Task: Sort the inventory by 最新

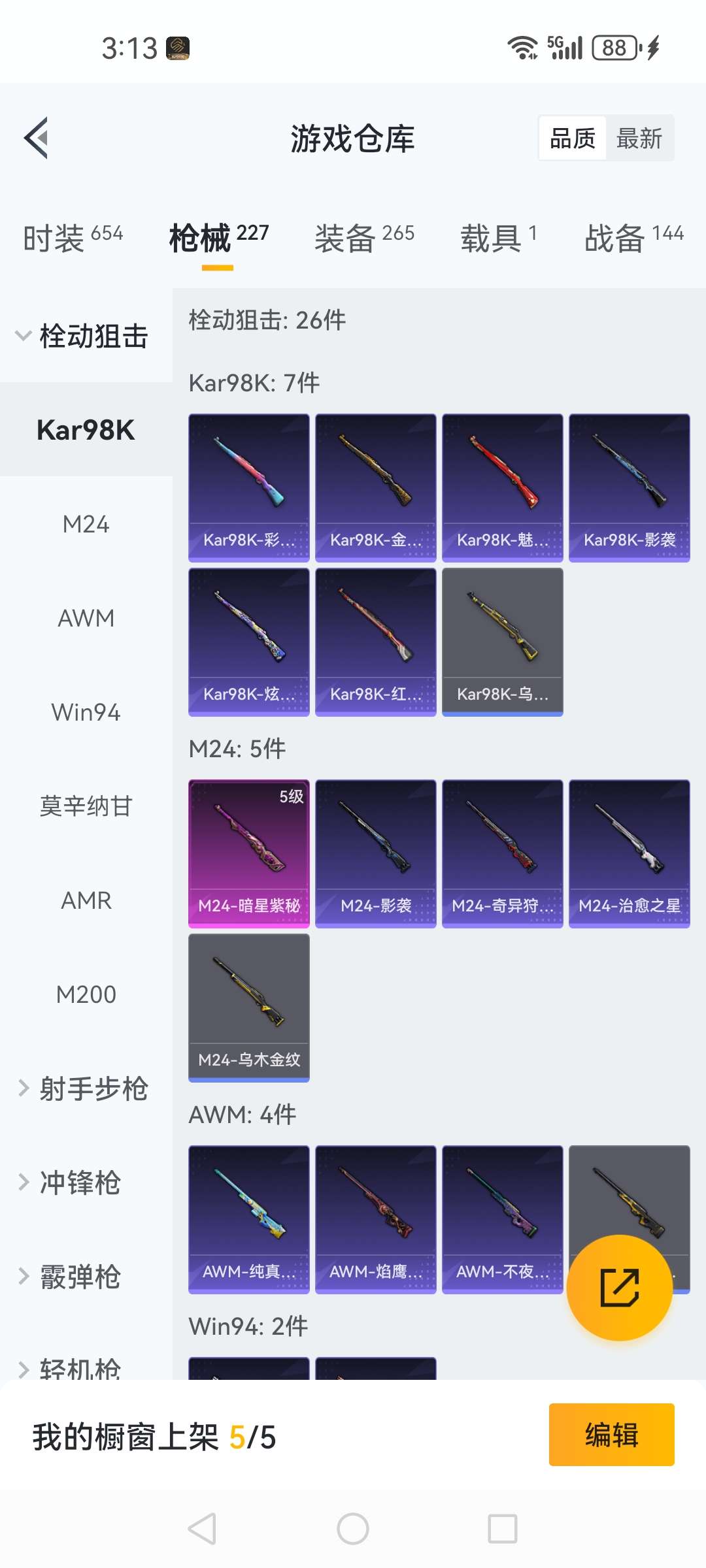Action: [639, 139]
